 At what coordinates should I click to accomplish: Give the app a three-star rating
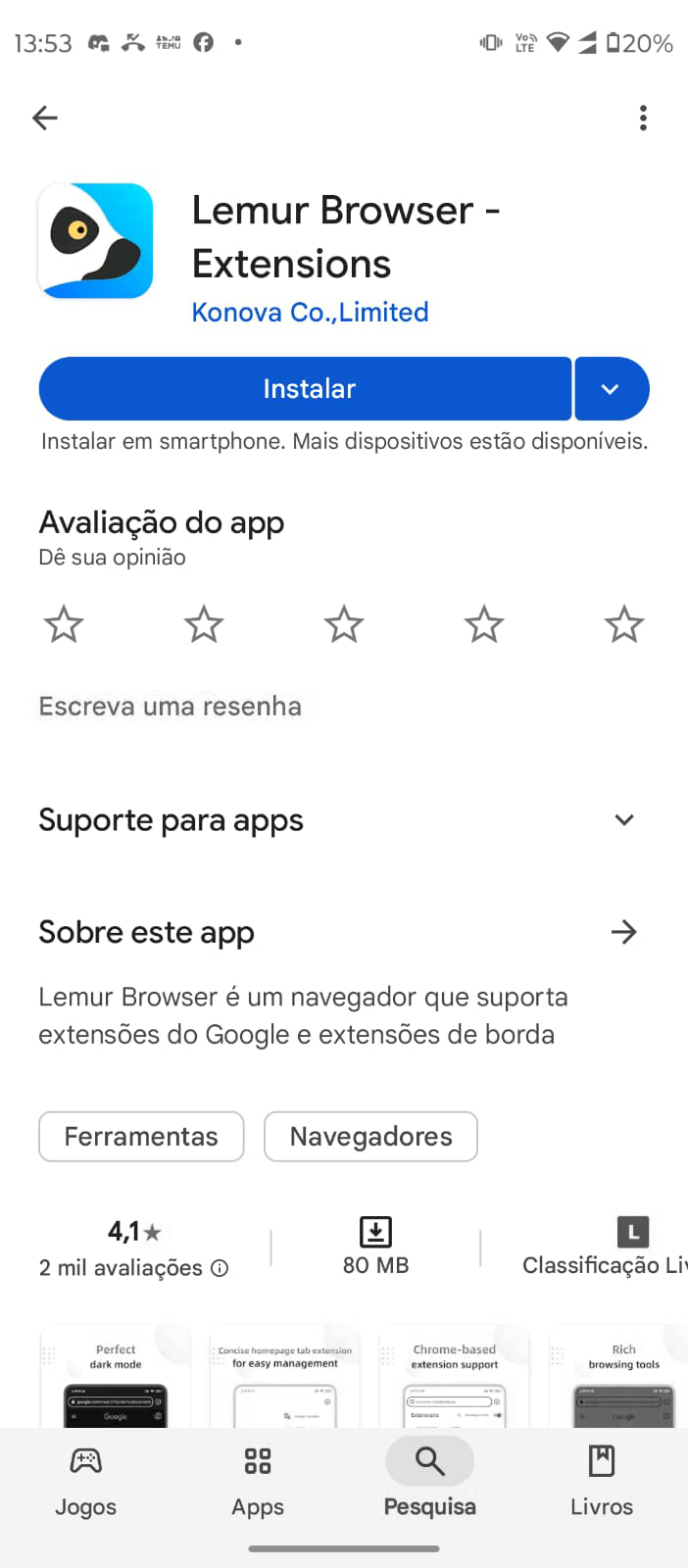(x=344, y=624)
